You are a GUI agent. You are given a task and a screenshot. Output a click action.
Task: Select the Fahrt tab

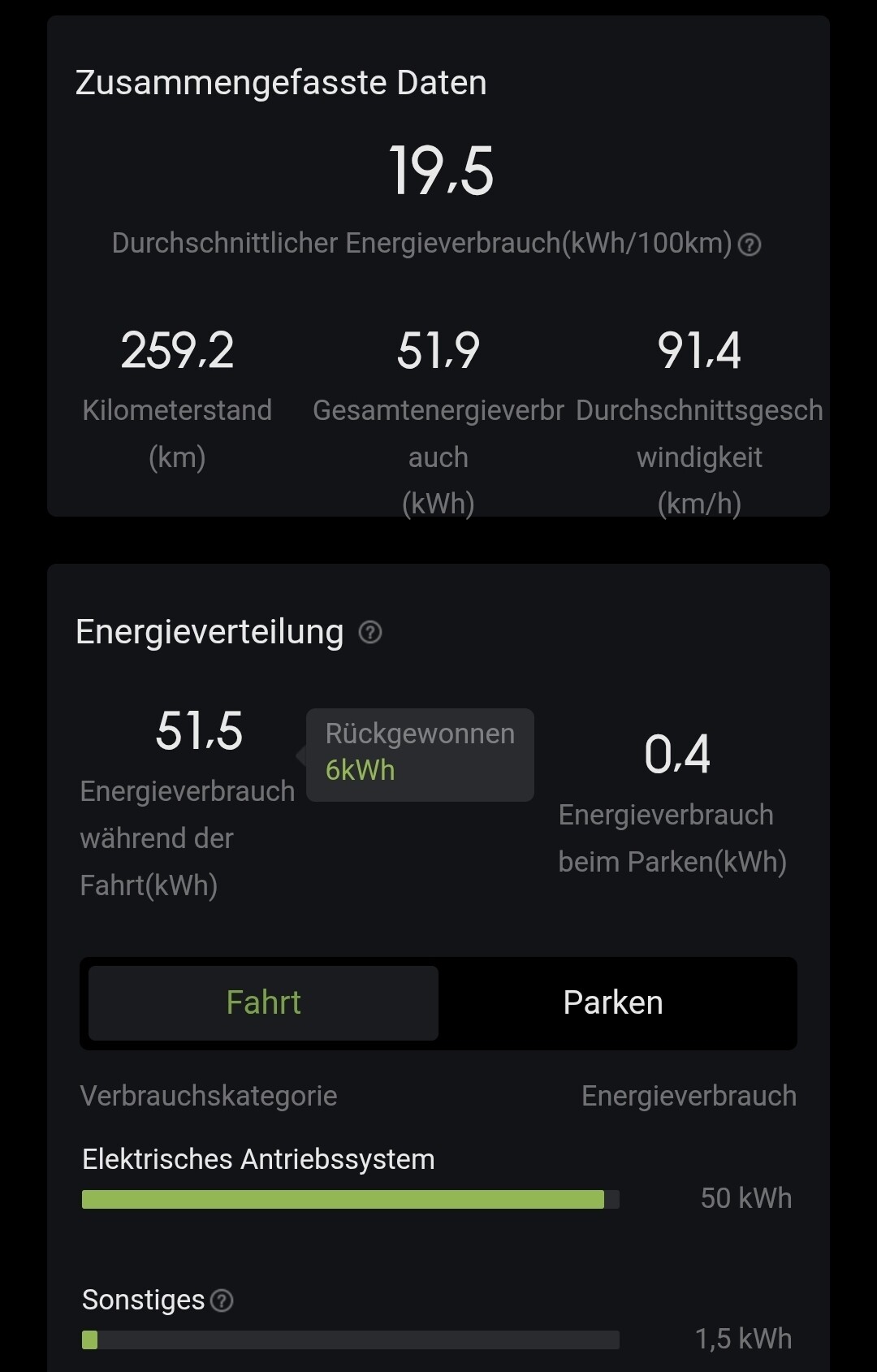pyautogui.click(x=263, y=1003)
